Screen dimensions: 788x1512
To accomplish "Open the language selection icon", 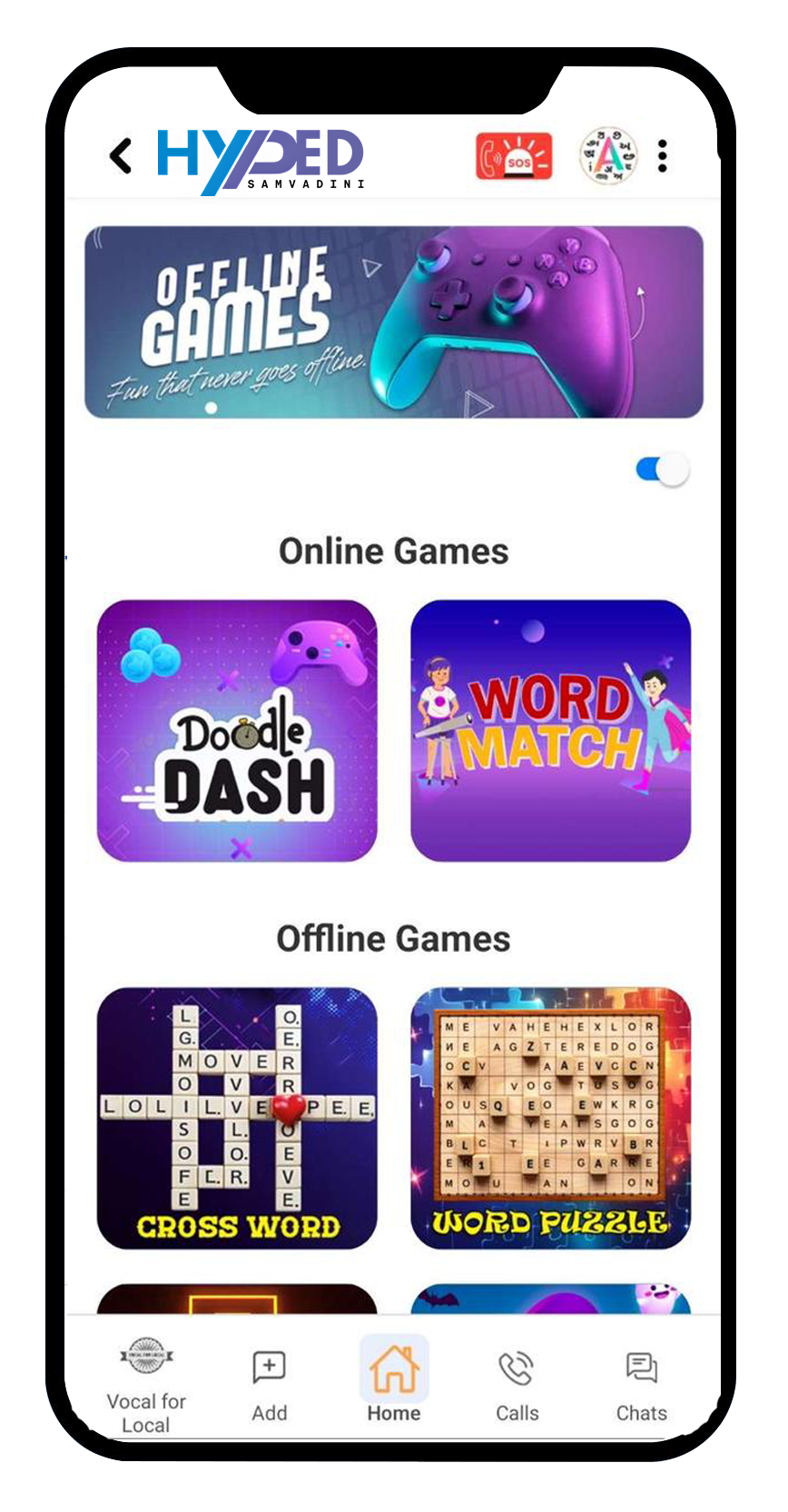I will [608, 156].
